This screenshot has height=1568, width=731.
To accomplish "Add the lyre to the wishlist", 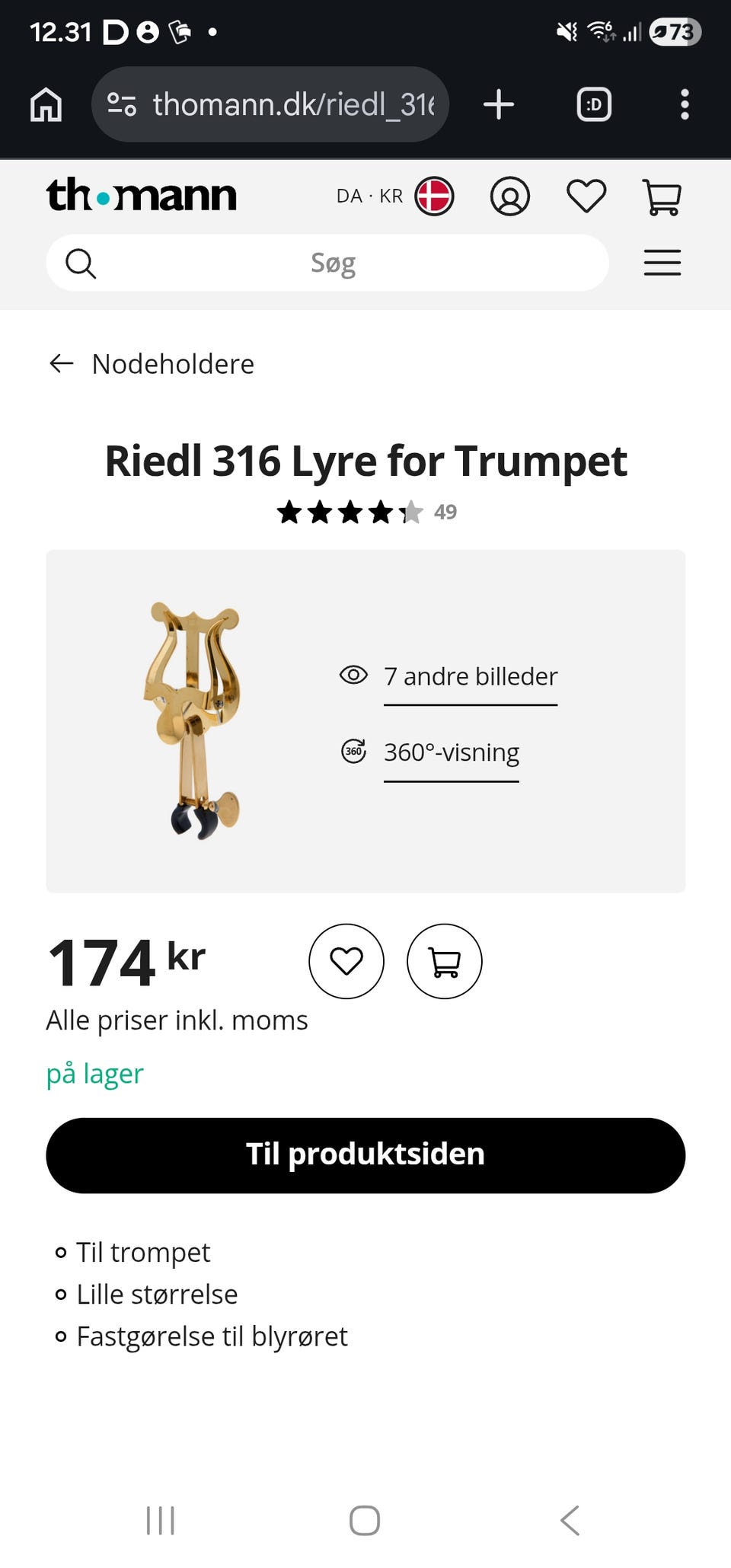I will pyautogui.click(x=346, y=961).
